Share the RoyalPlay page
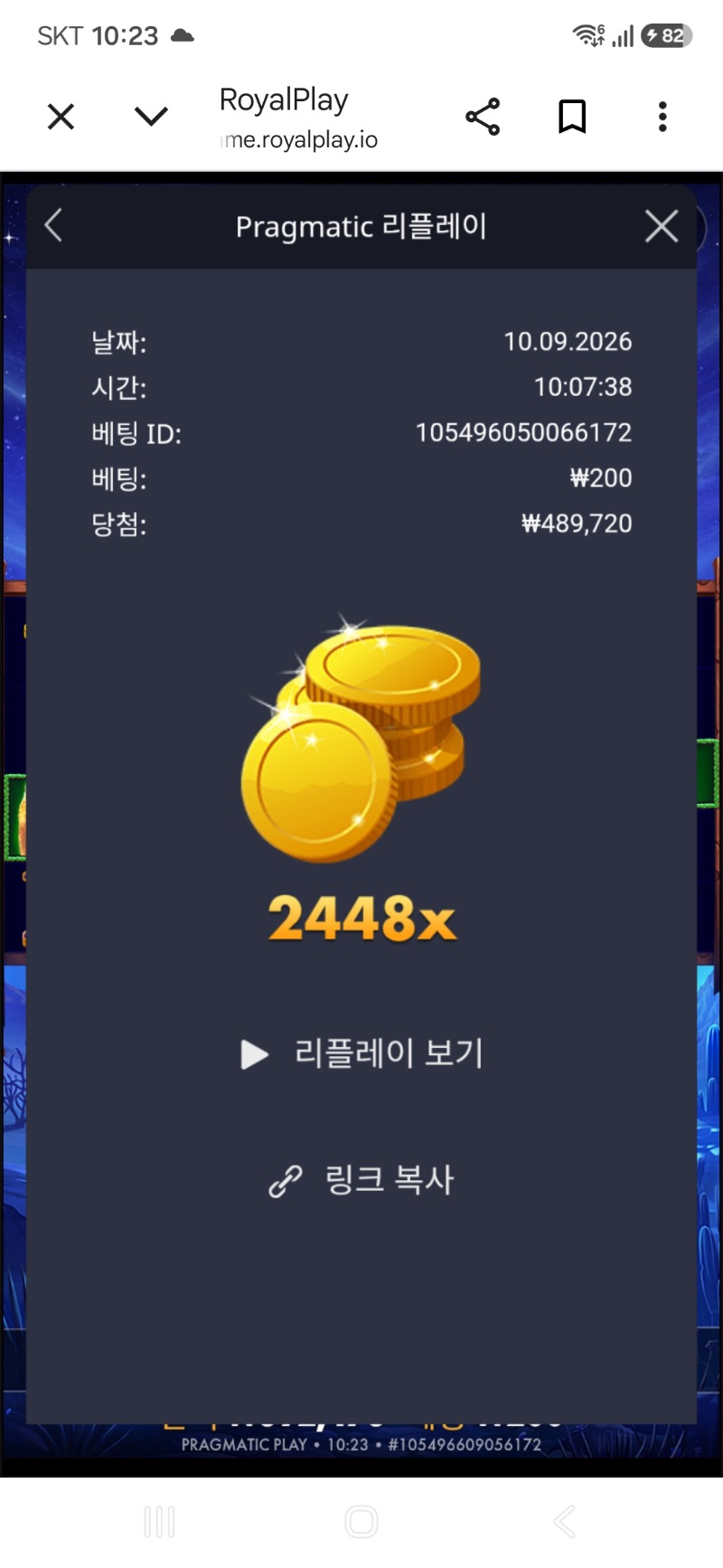 tap(483, 117)
